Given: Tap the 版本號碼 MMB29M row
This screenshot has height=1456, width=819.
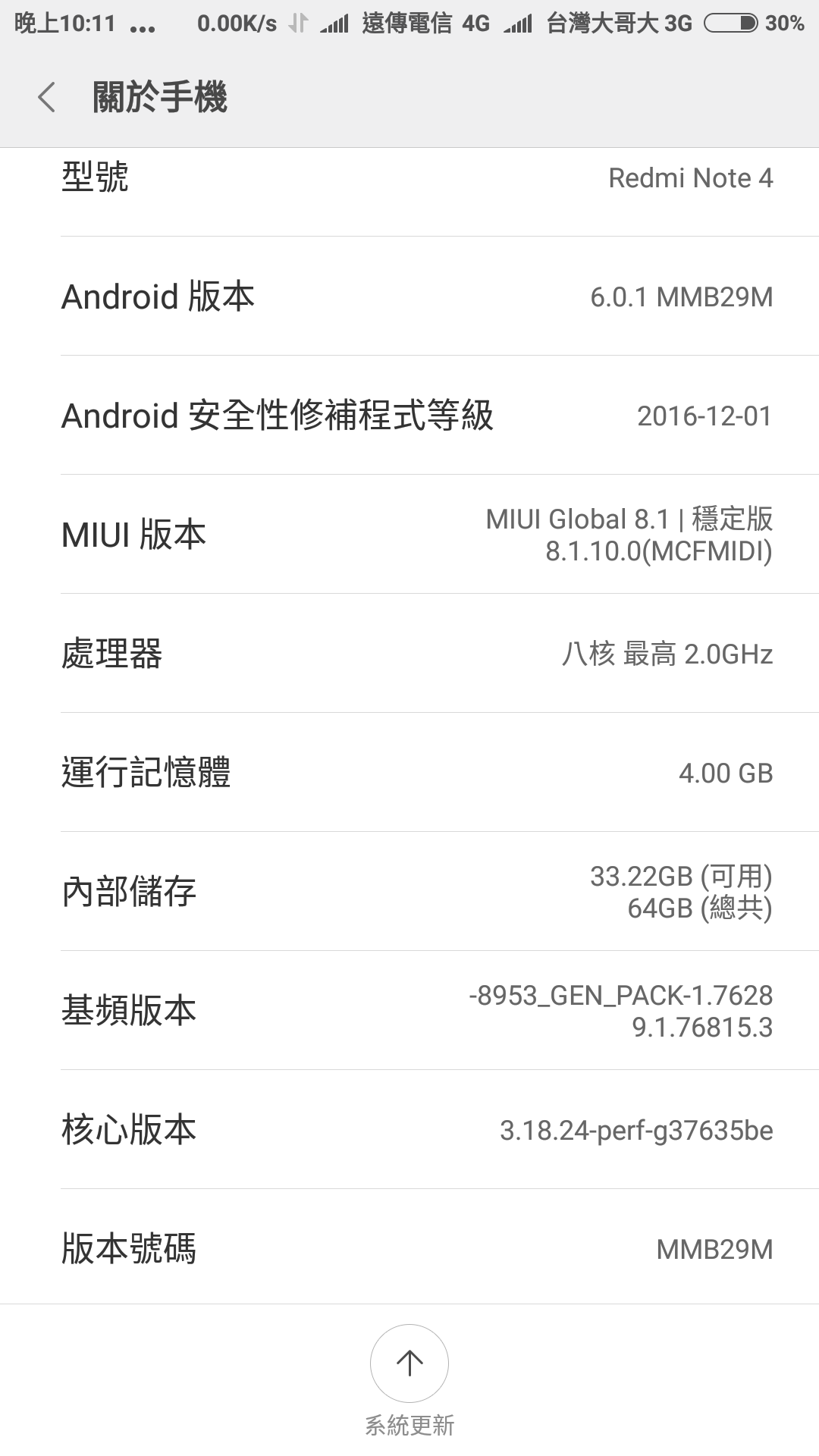Looking at the screenshot, I should (409, 1247).
